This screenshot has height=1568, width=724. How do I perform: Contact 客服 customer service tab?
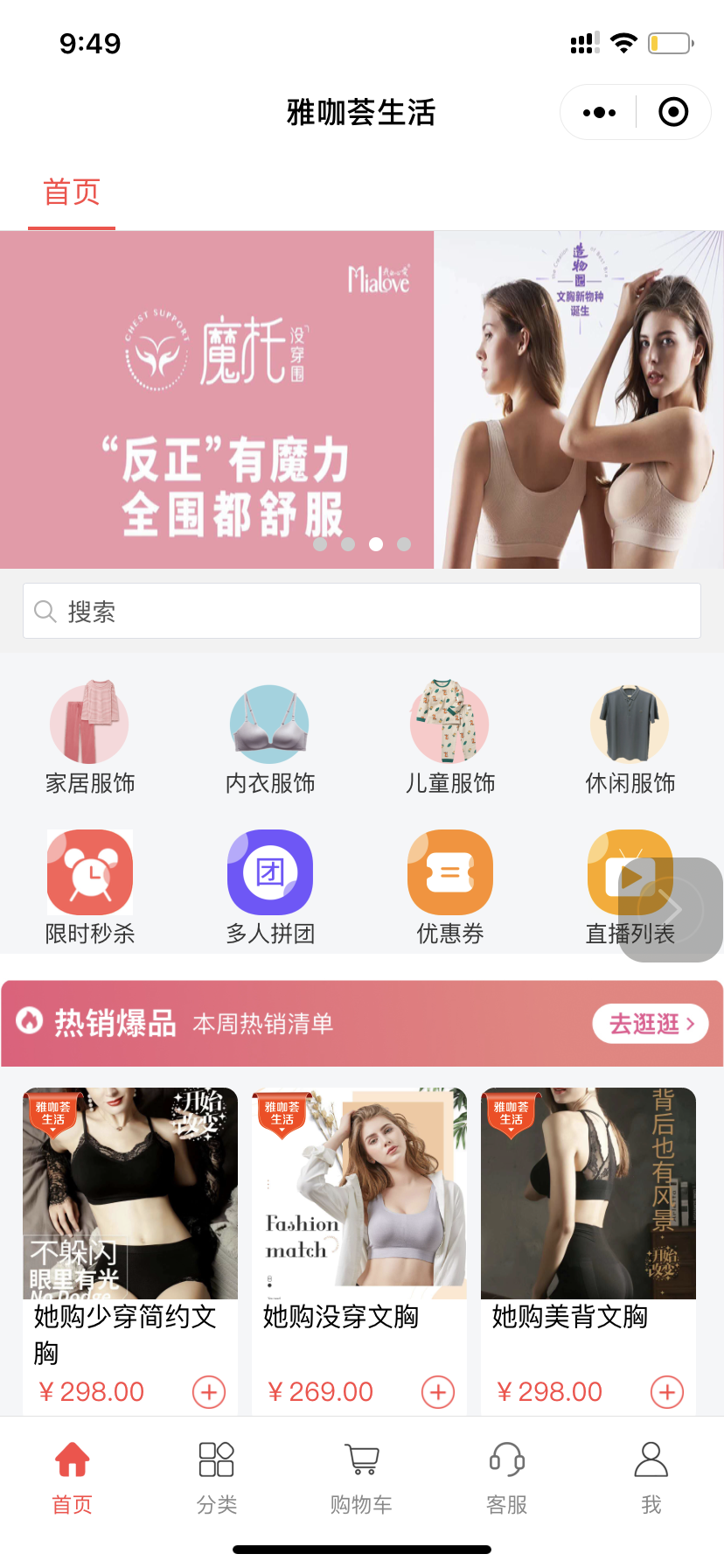point(506,1476)
